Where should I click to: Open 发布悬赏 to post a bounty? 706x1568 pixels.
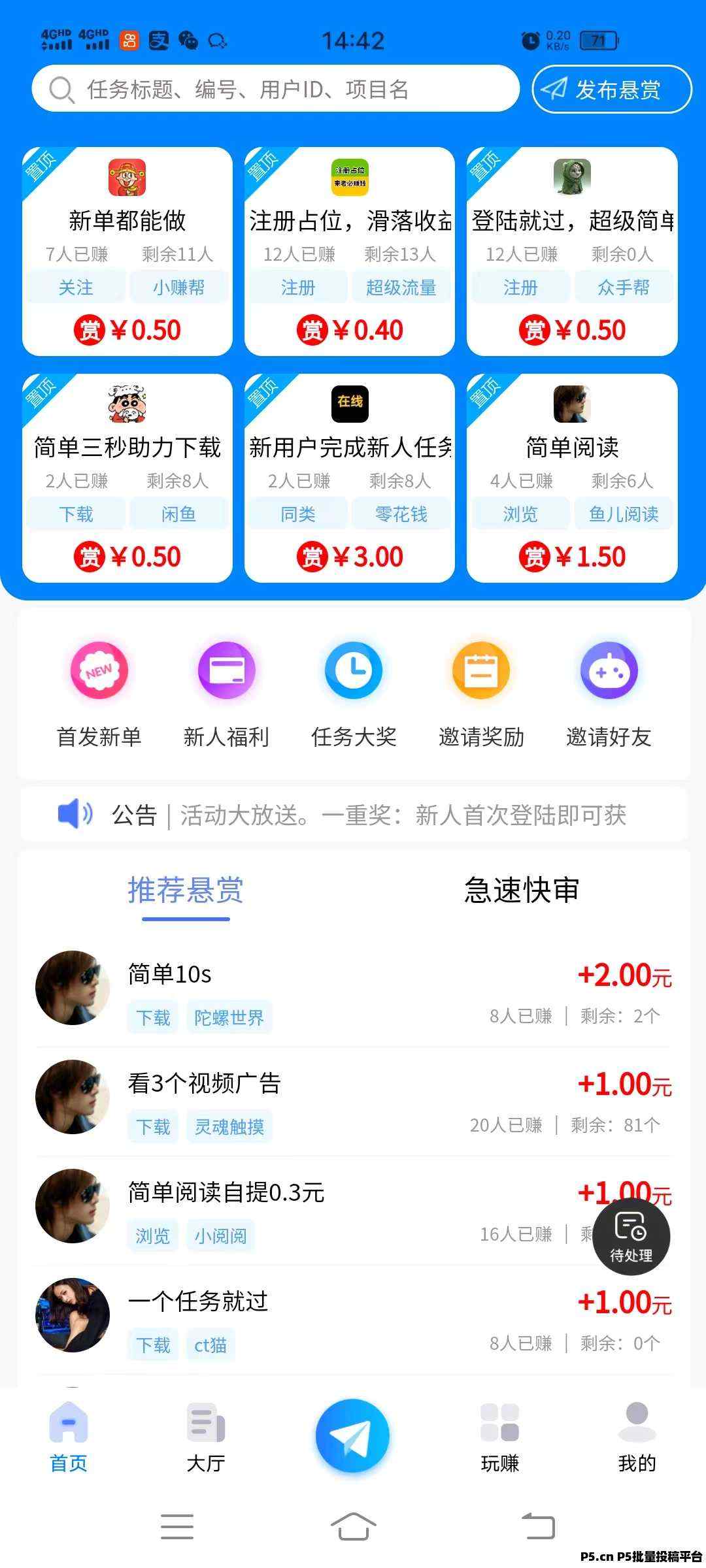612,90
